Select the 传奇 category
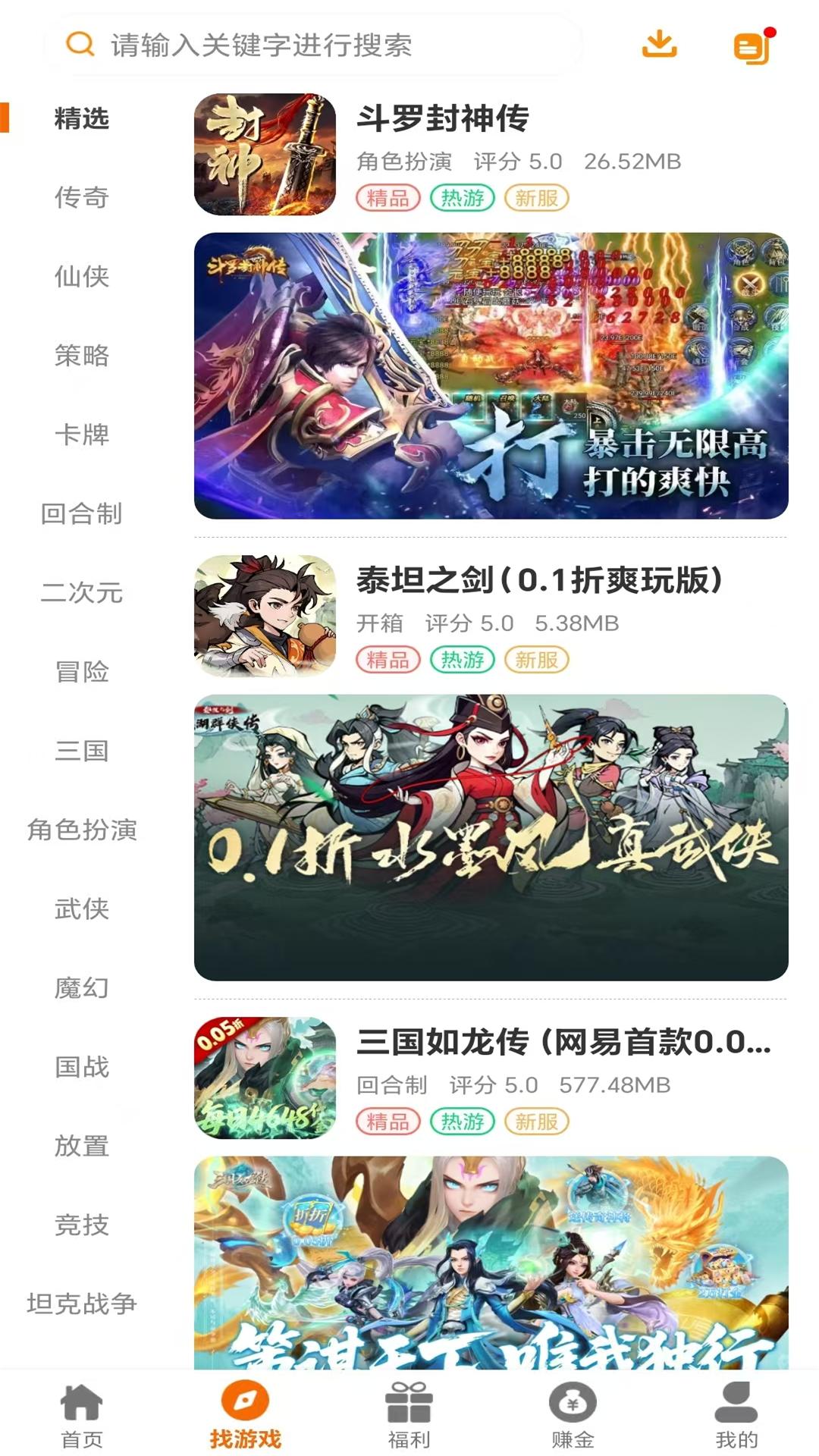The width and height of the screenshot is (819, 1456). coord(82,198)
